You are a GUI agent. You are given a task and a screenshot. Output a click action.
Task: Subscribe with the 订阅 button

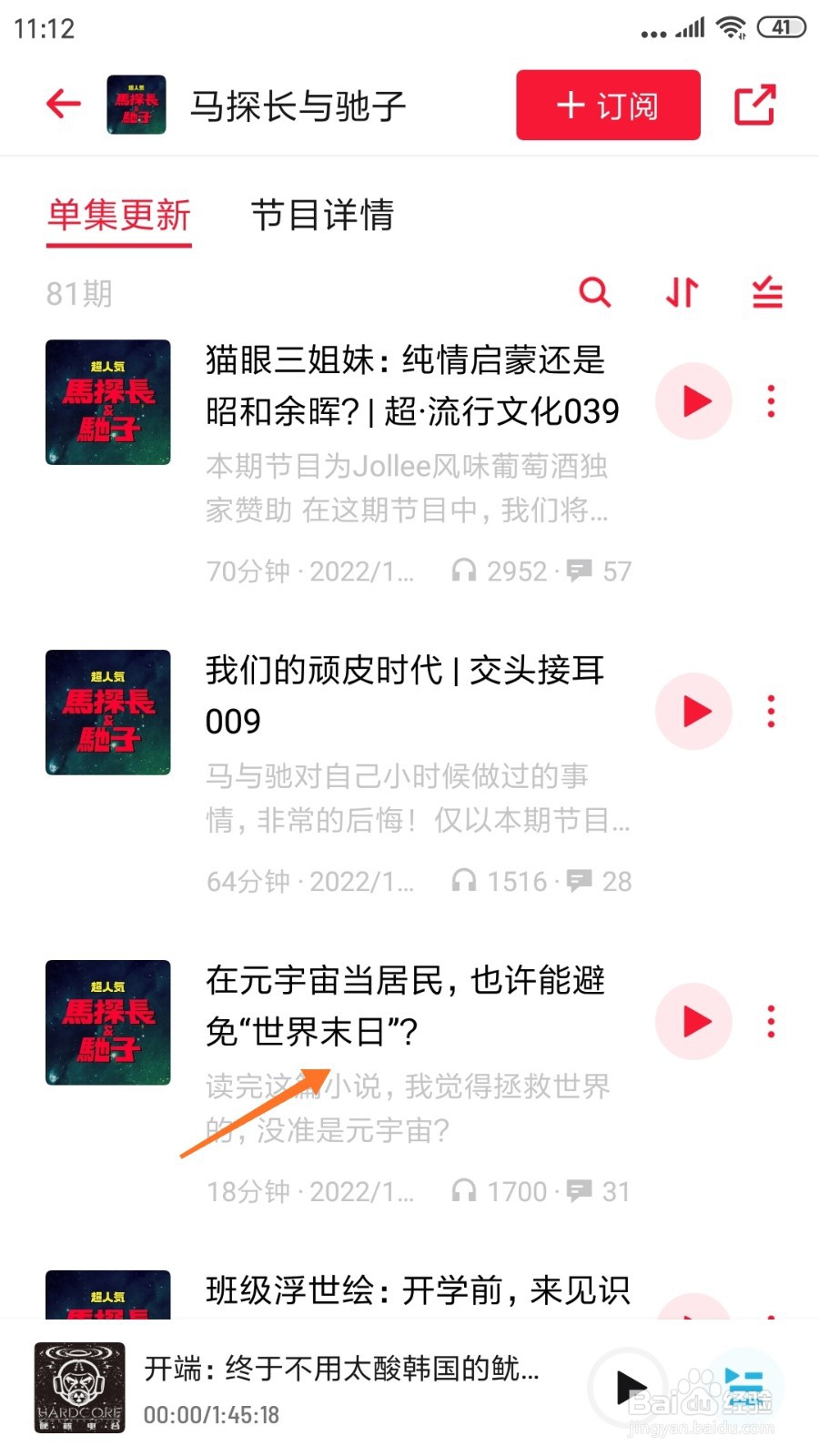[x=608, y=106]
